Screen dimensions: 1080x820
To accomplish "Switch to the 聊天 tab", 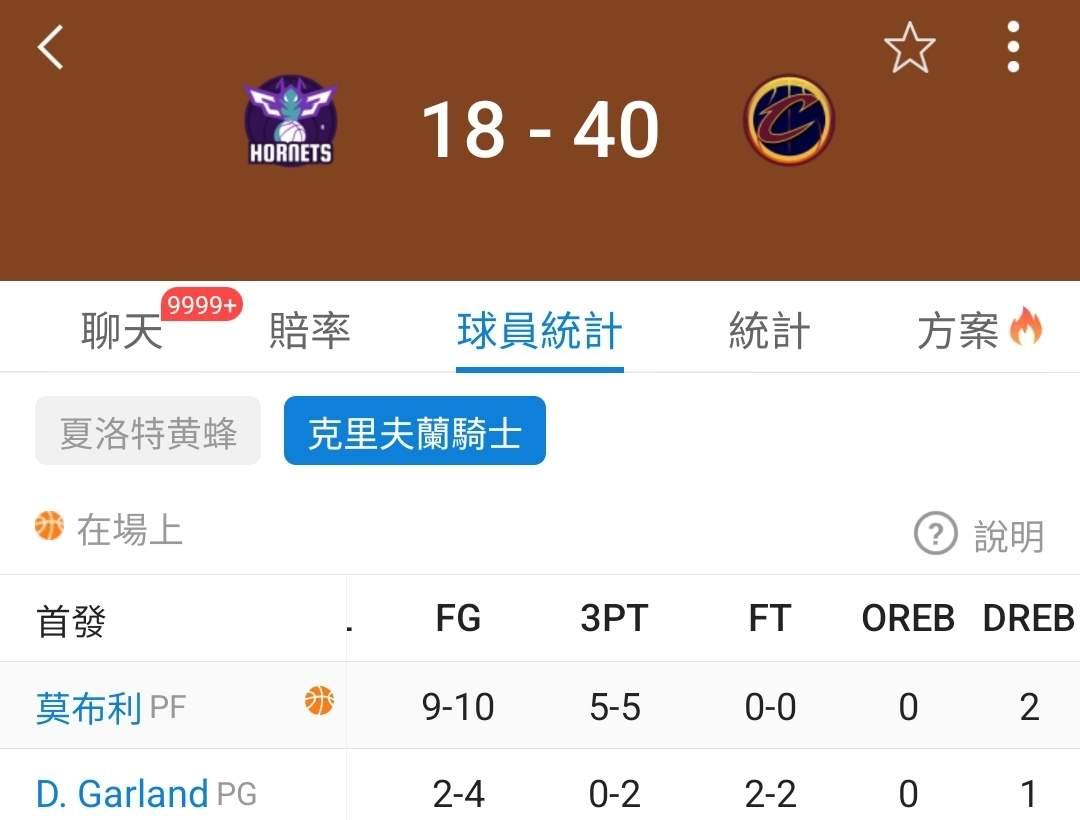I will coord(122,330).
